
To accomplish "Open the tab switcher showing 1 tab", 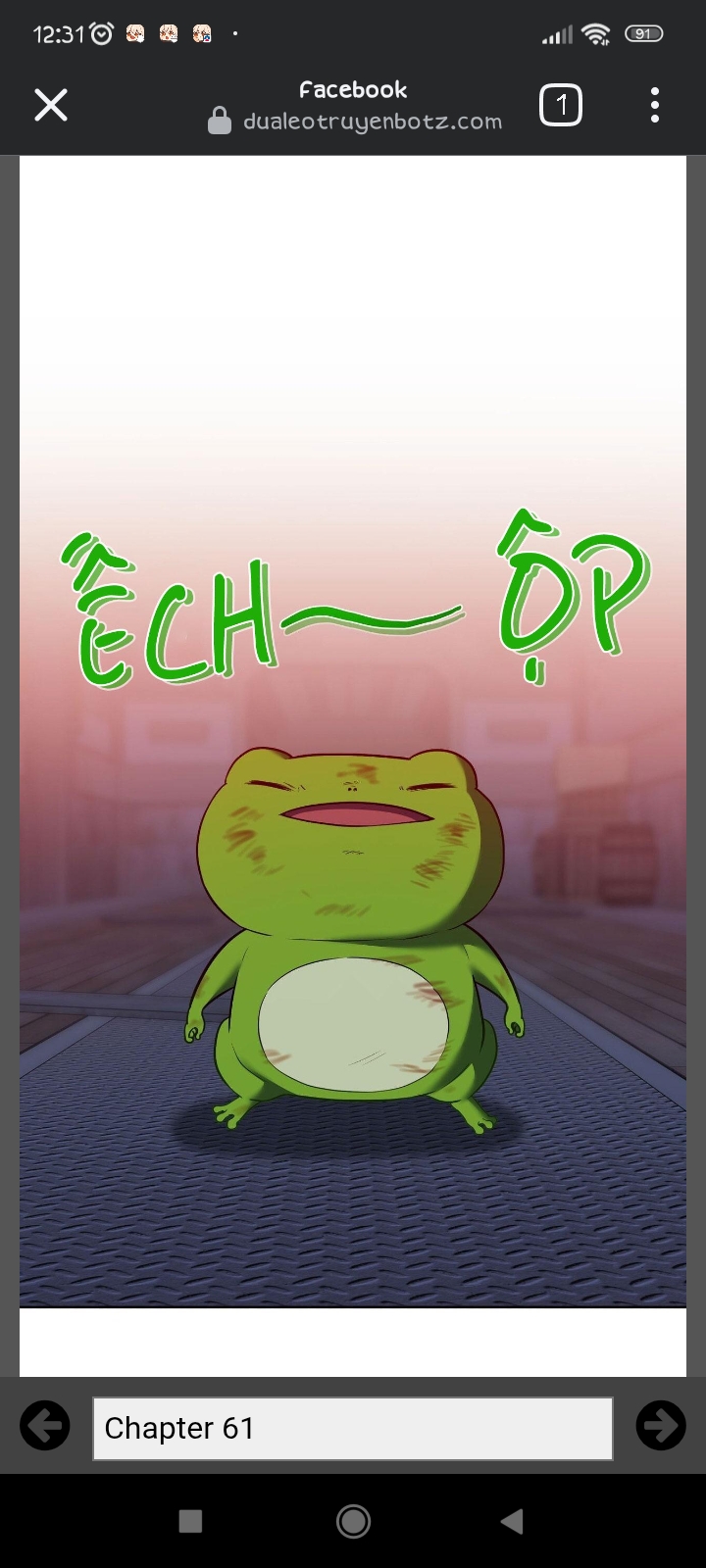I will tap(561, 106).
